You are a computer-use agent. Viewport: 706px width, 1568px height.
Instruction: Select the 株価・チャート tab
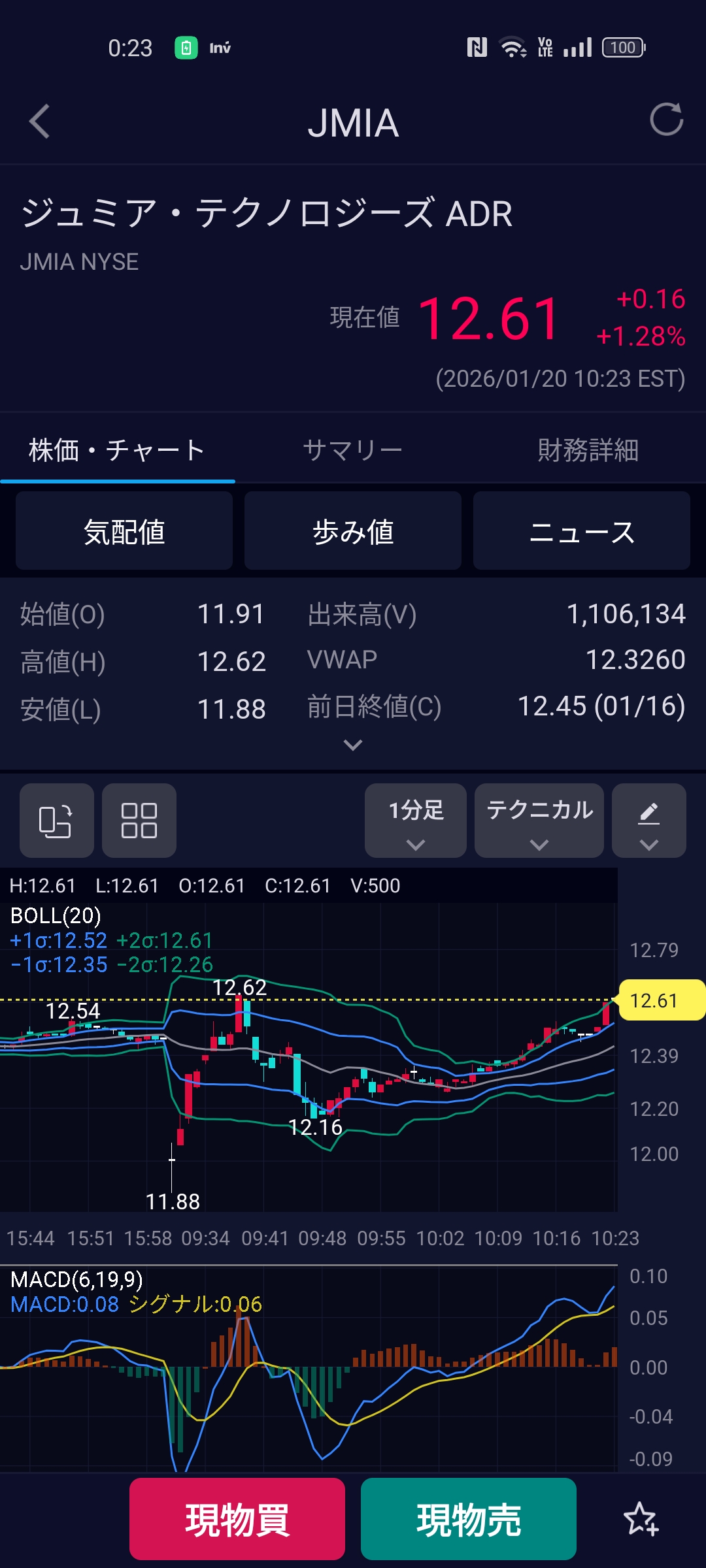pos(117,450)
